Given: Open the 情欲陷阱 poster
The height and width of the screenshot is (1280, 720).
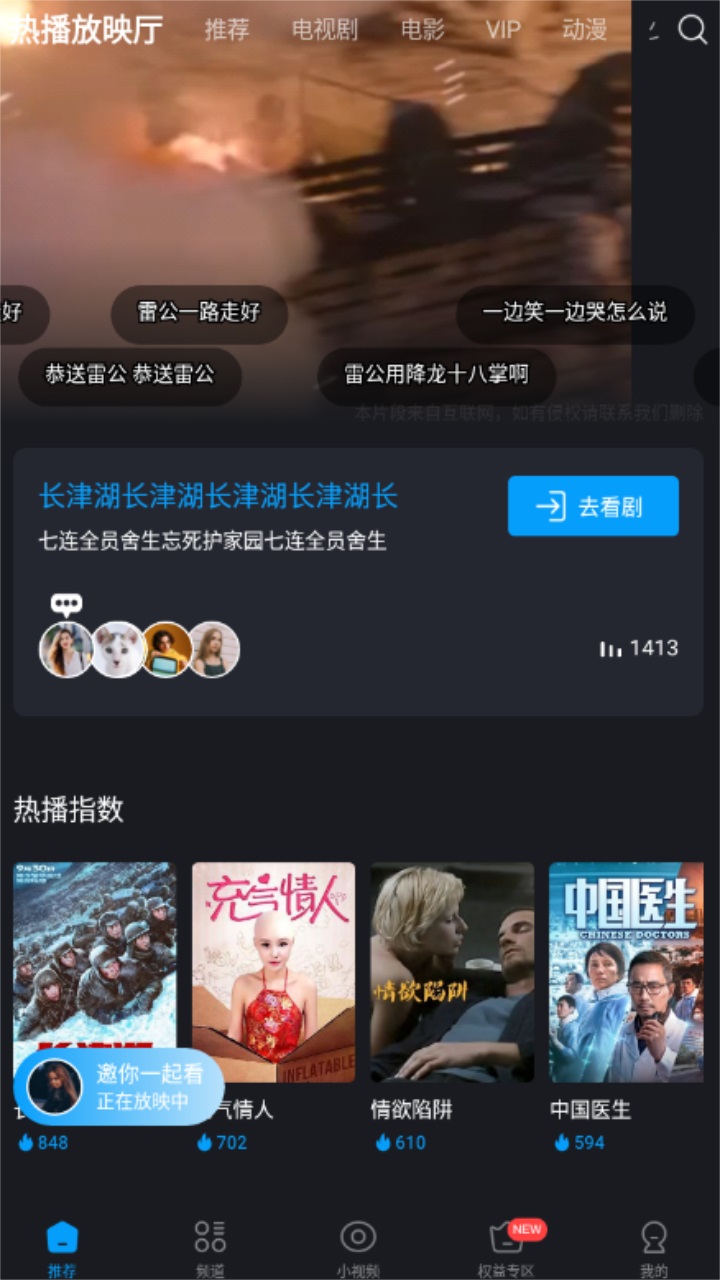Looking at the screenshot, I should (452, 972).
